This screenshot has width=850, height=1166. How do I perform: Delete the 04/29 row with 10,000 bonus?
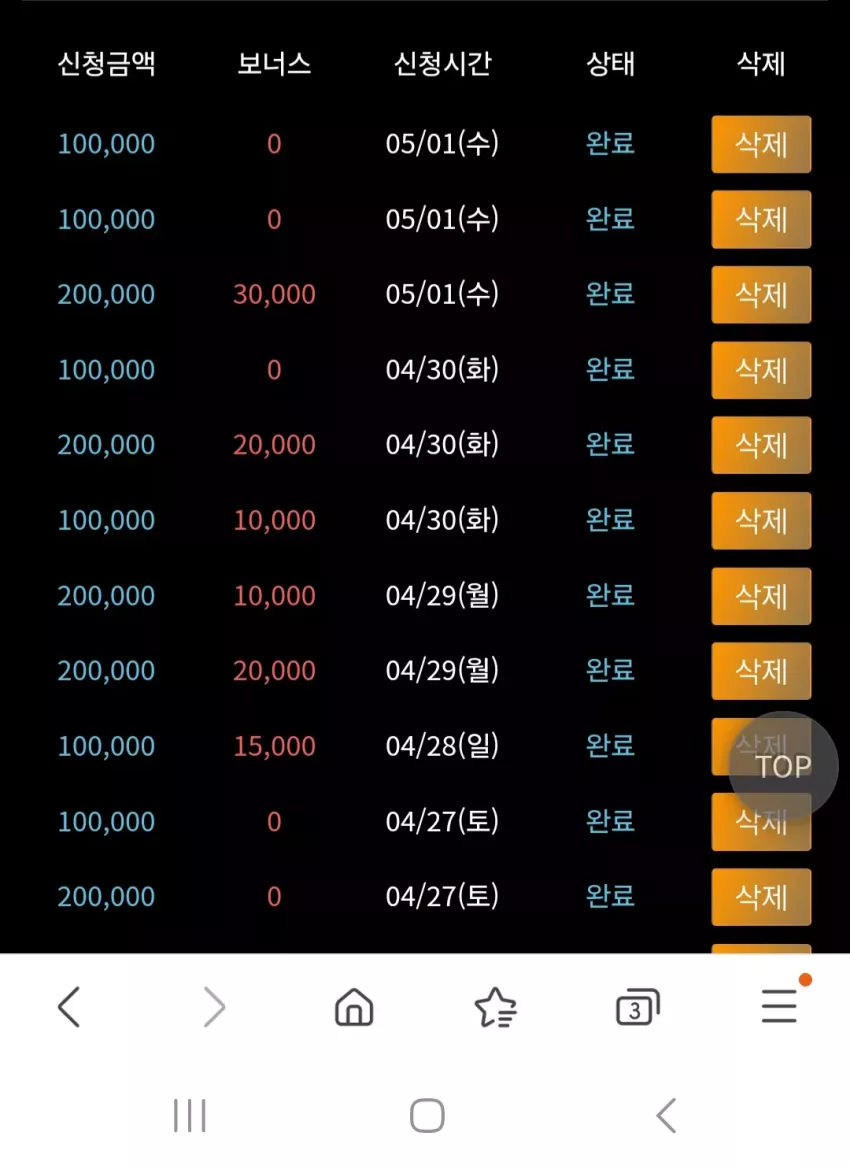[x=761, y=596]
